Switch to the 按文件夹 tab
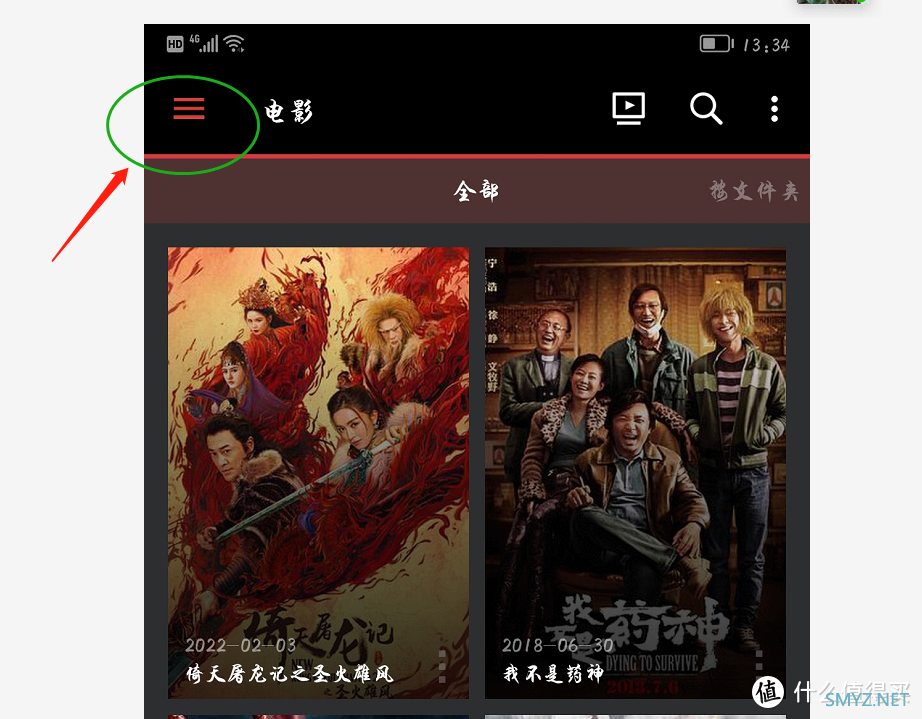This screenshot has height=719, width=922. [754, 191]
